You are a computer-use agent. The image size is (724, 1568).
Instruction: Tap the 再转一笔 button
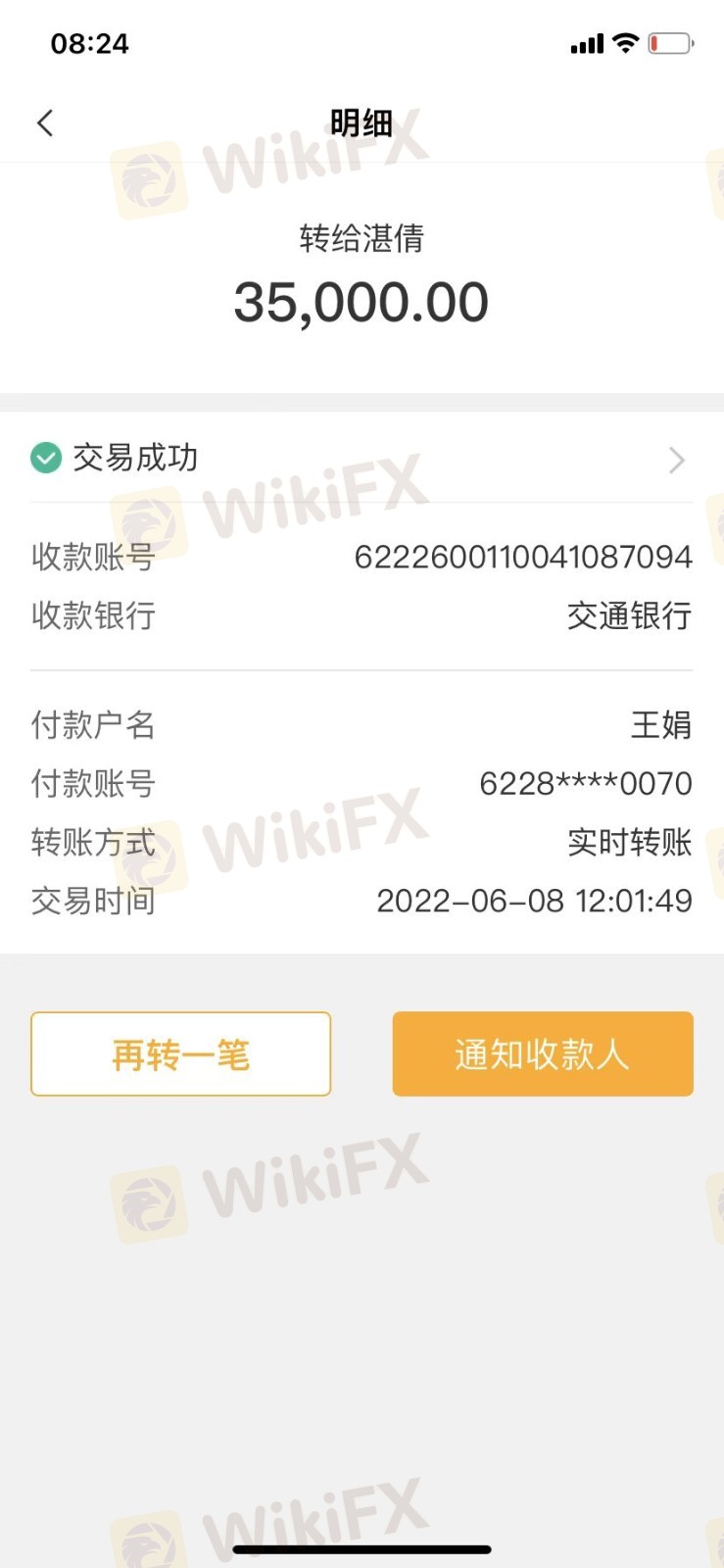181,1054
